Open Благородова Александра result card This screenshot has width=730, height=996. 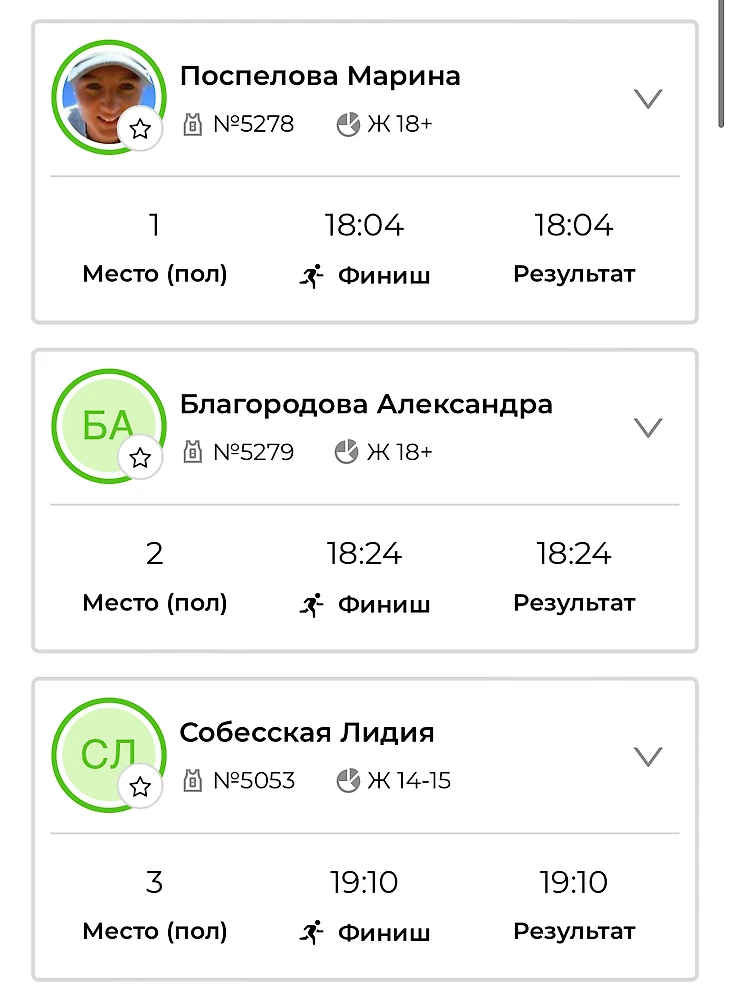pos(366,405)
